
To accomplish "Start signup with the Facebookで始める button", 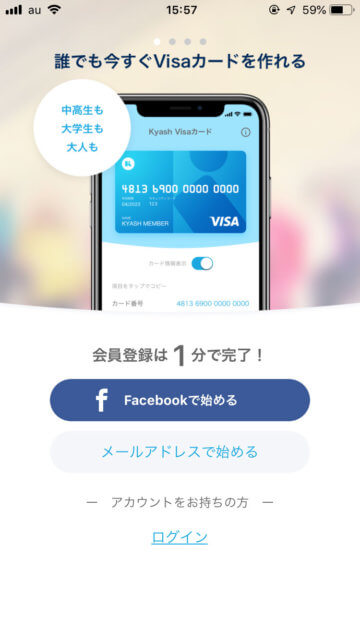I will click(180, 400).
